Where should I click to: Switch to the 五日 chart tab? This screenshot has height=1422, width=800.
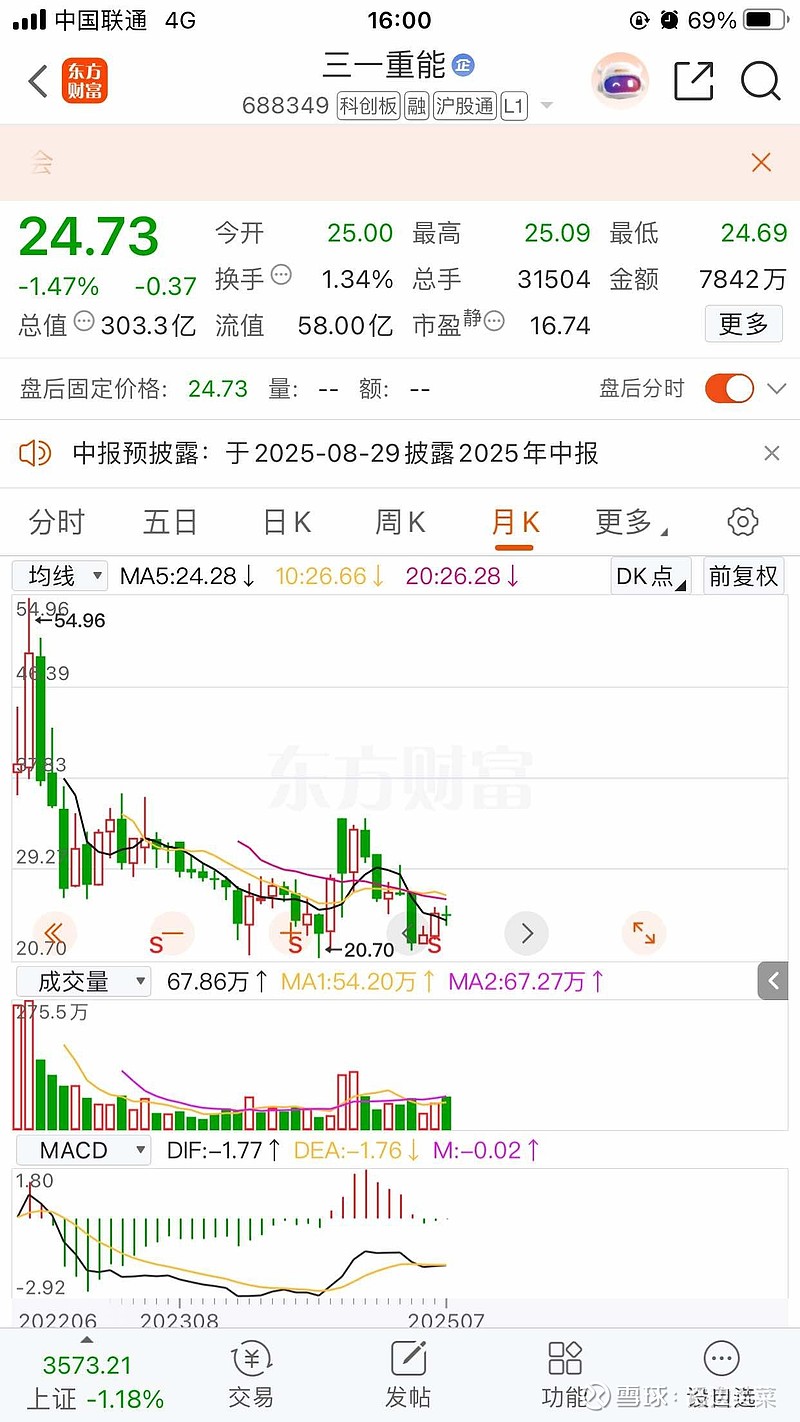click(x=170, y=522)
